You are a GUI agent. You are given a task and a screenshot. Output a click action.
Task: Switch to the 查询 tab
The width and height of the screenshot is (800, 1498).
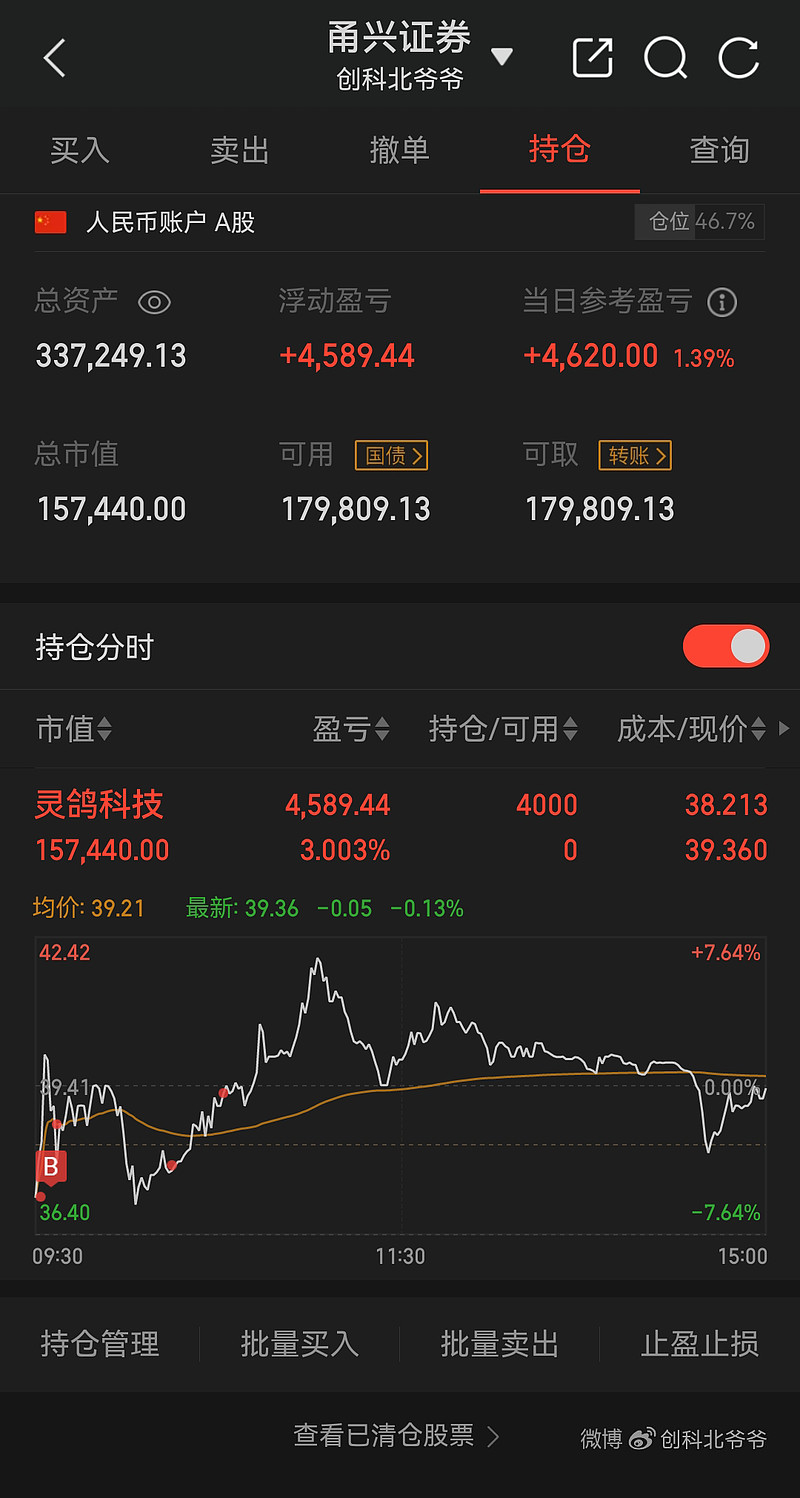pos(719,150)
